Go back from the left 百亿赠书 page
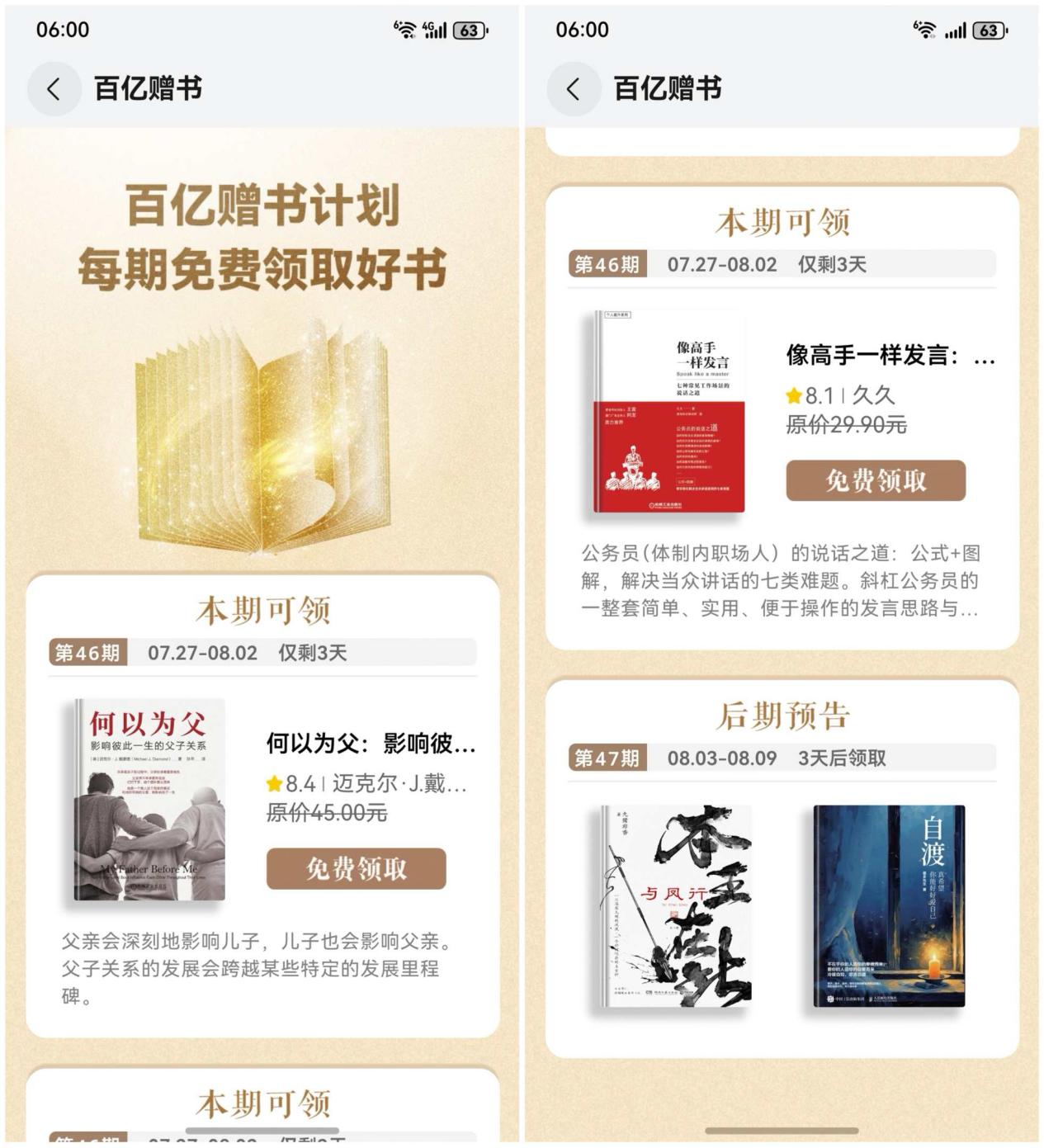The width and height of the screenshot is (1044, 1148). 54,88
